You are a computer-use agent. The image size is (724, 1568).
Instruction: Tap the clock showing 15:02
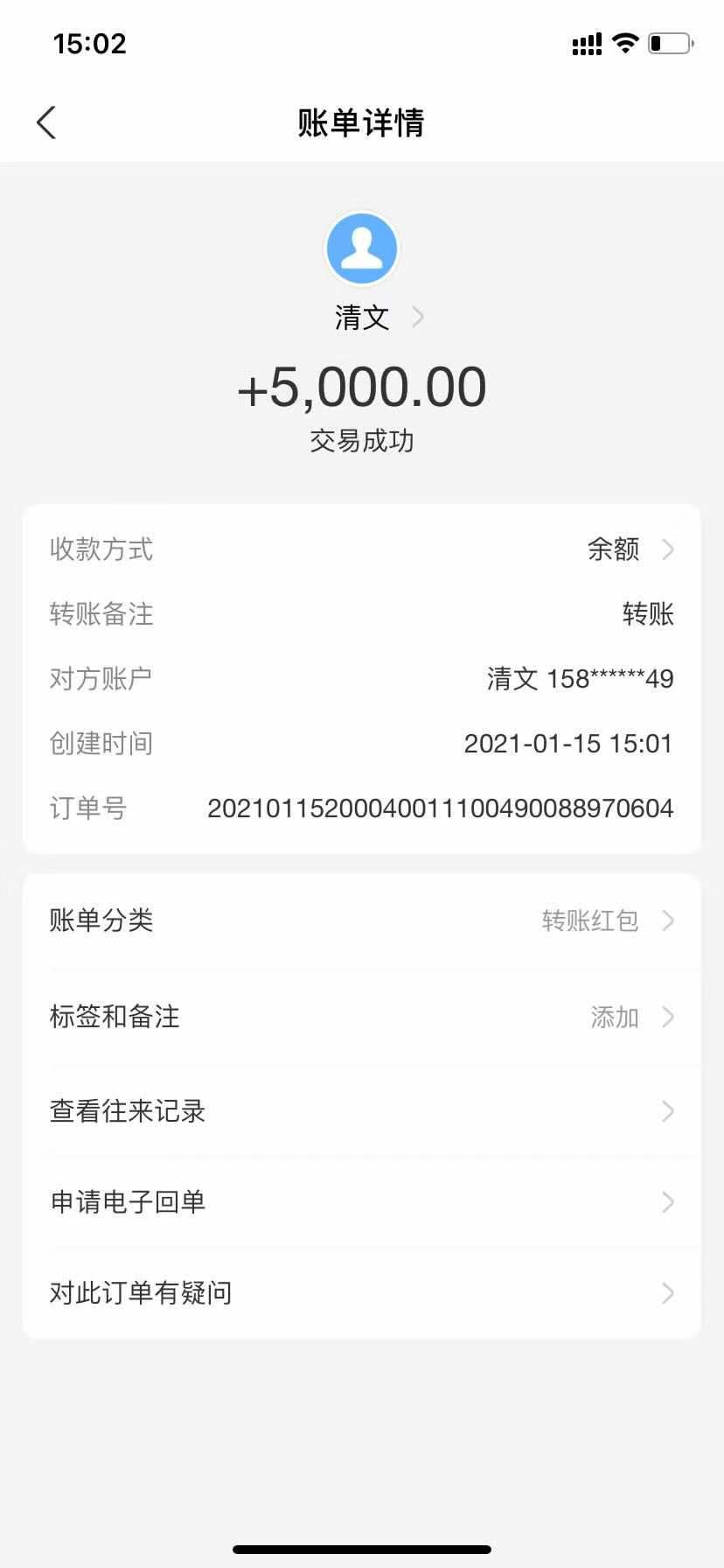point(88,43)
